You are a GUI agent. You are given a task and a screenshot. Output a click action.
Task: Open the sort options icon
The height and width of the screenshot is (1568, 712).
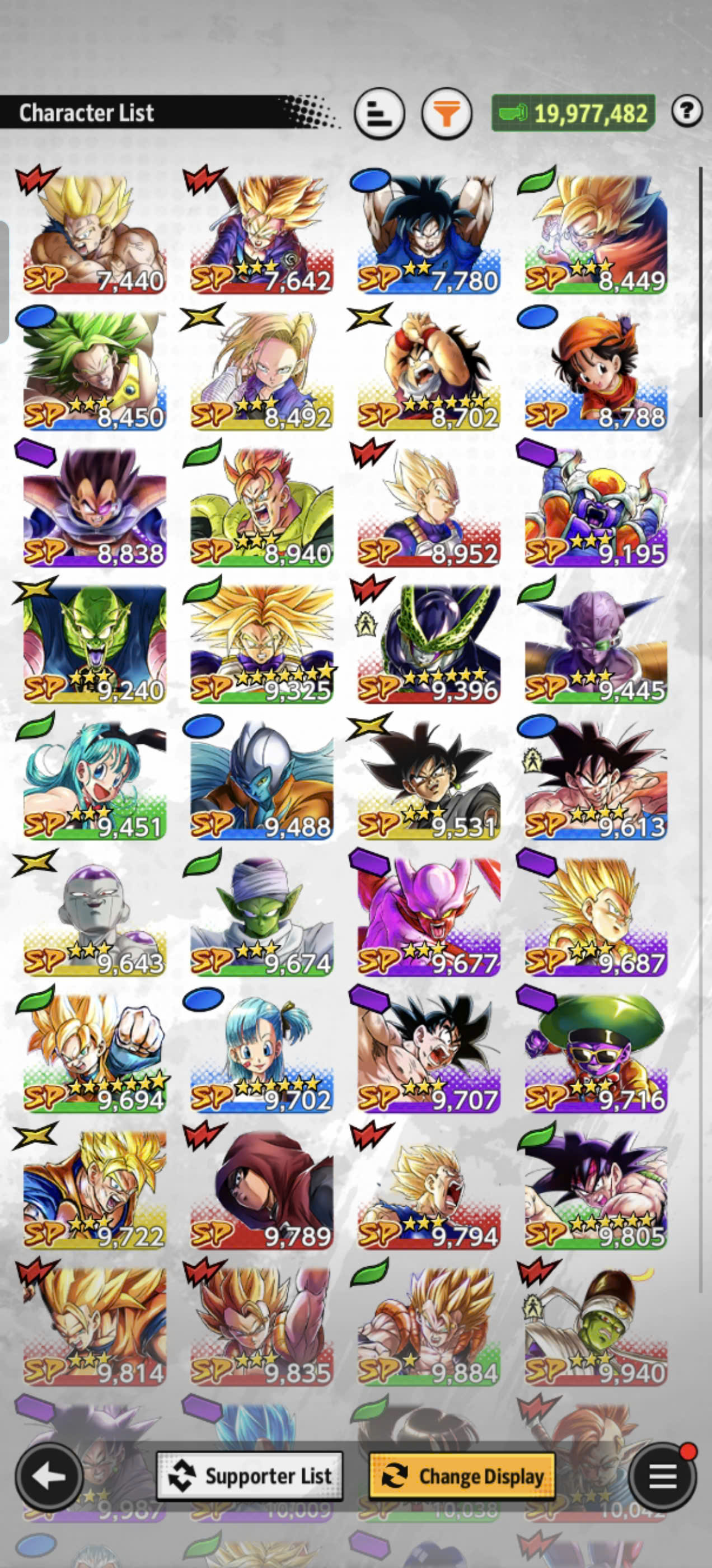[379, 113]
